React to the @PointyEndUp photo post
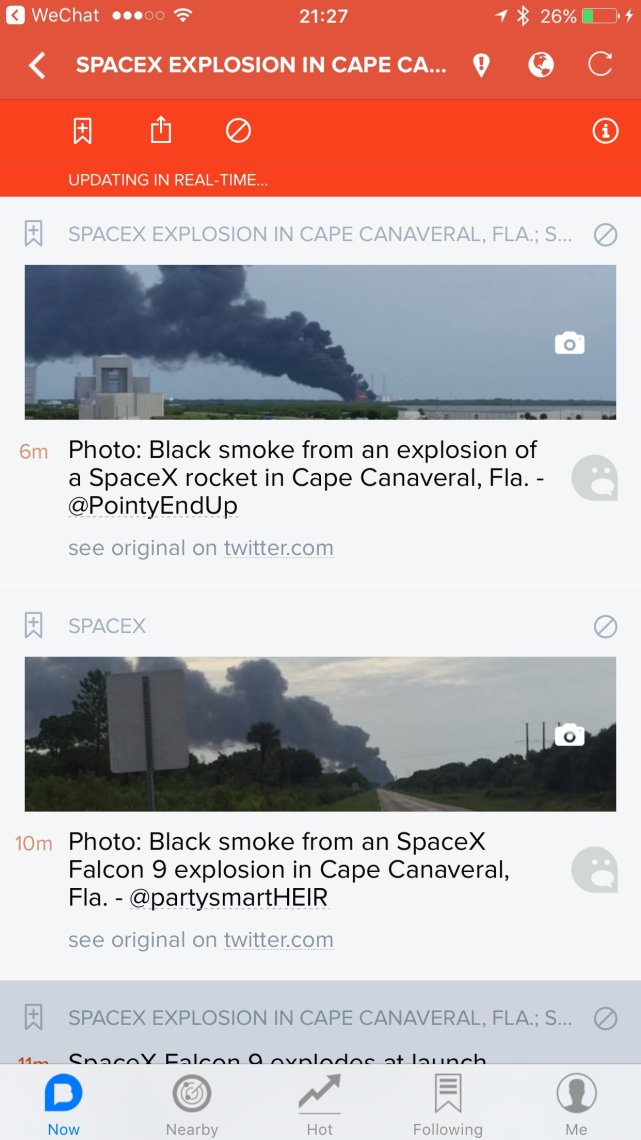The height and width of the screenshot is (1140, 641). click(x=594, y=478)
